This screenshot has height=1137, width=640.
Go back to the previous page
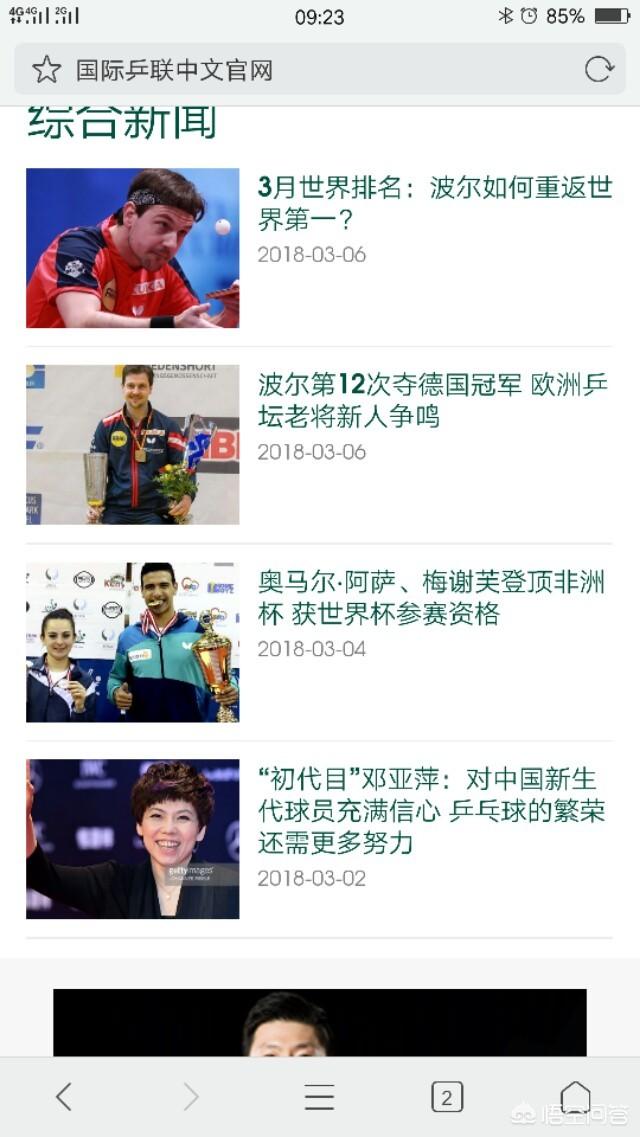(x=64, y=1097)
